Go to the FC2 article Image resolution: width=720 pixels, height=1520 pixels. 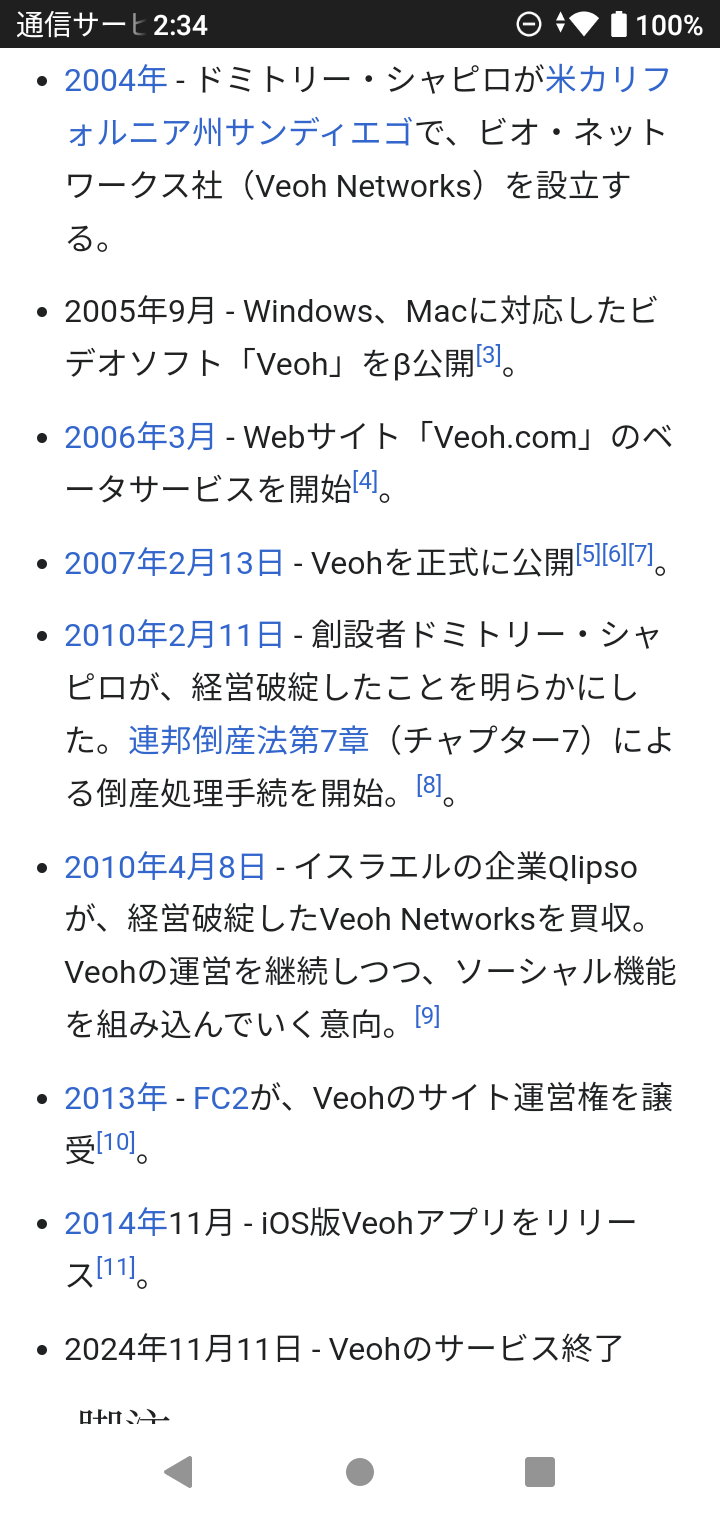pyautogui.click(x=221, y=1097)
